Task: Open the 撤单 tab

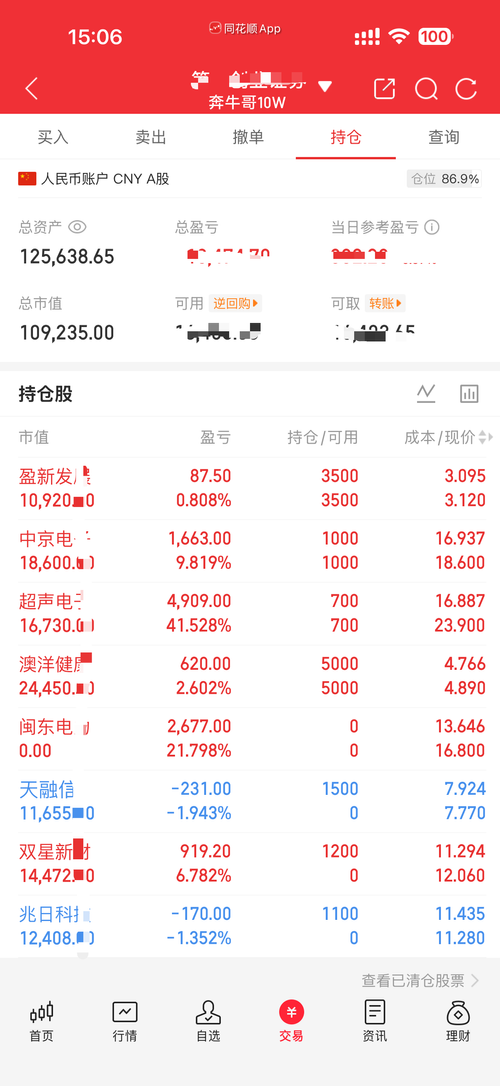Action: point(248,137)
